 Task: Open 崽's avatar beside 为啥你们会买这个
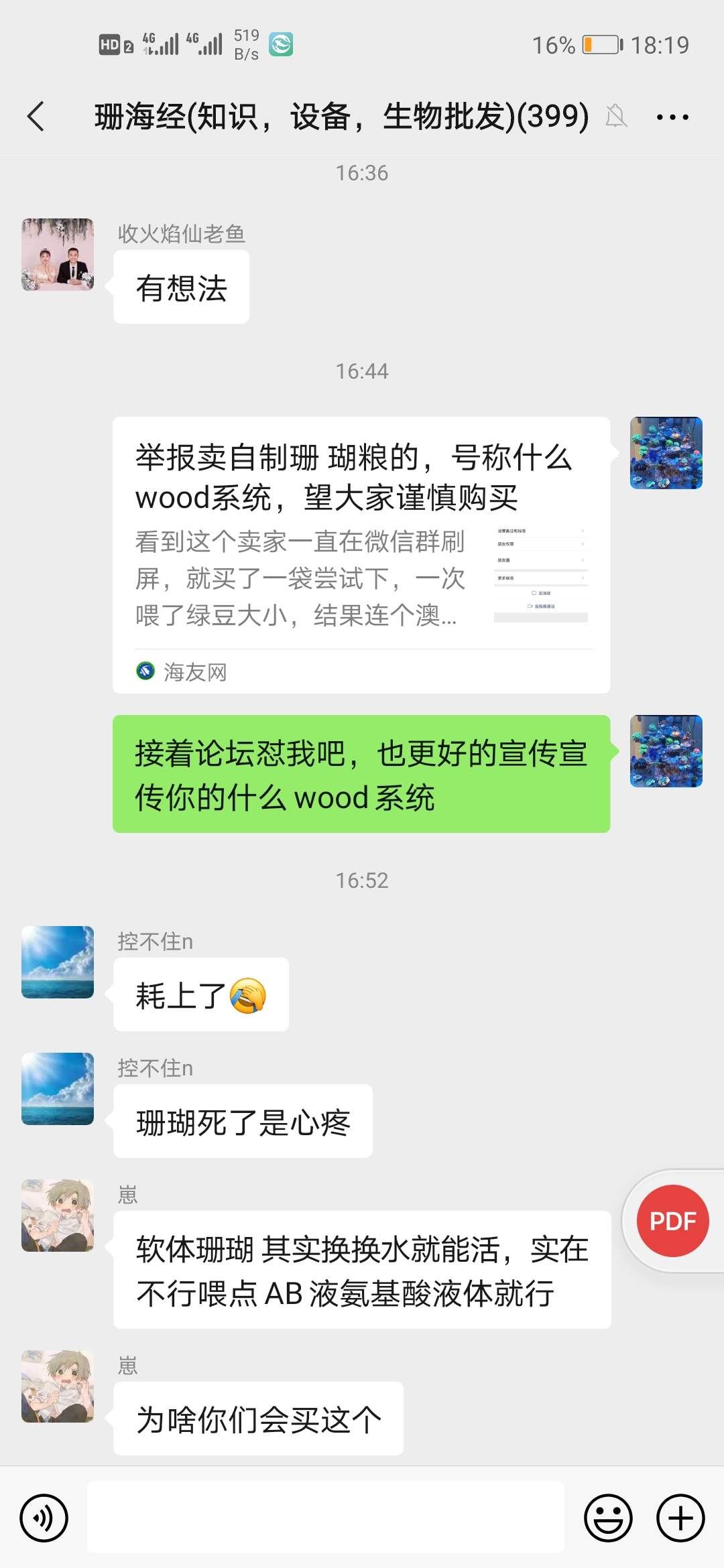58,1386
